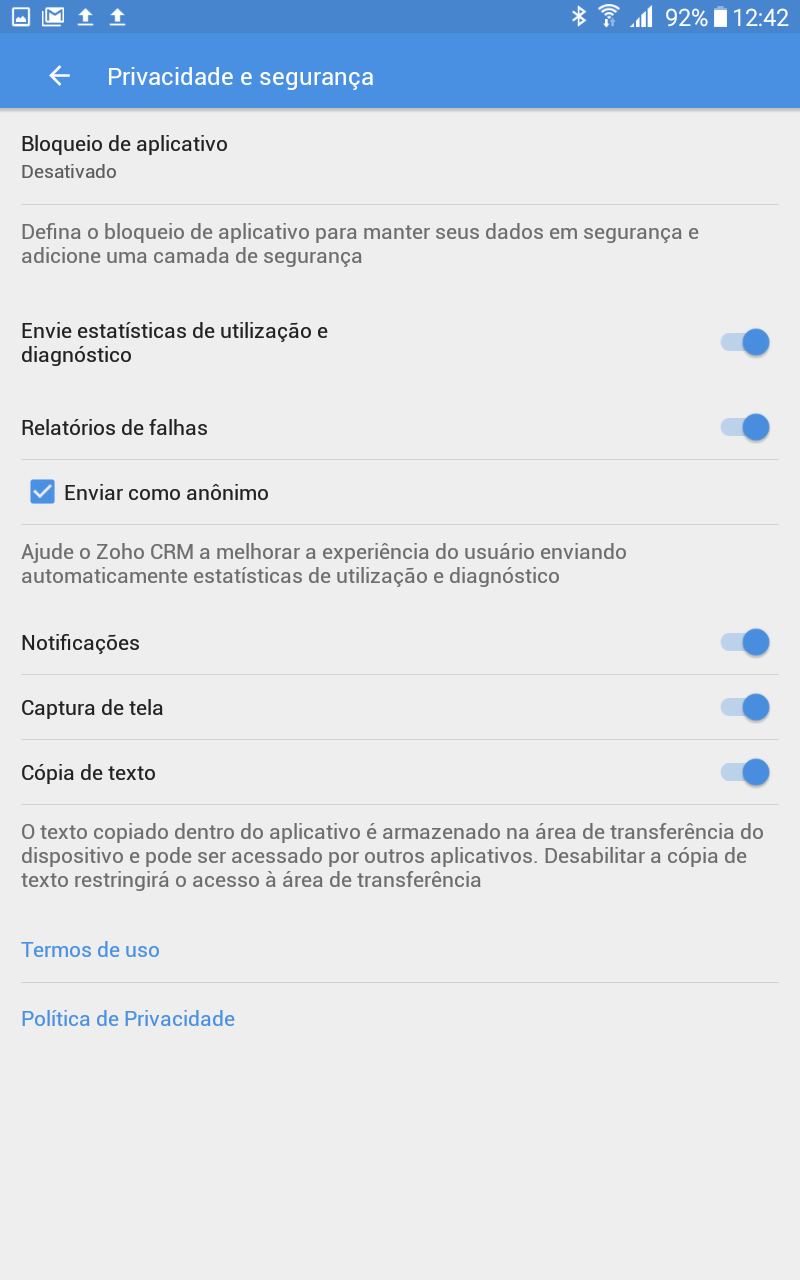The width and height of the screenshot is (800, 1280).
Task: Turn off Relatórios de falhas switch
Action: pos(745,427)
